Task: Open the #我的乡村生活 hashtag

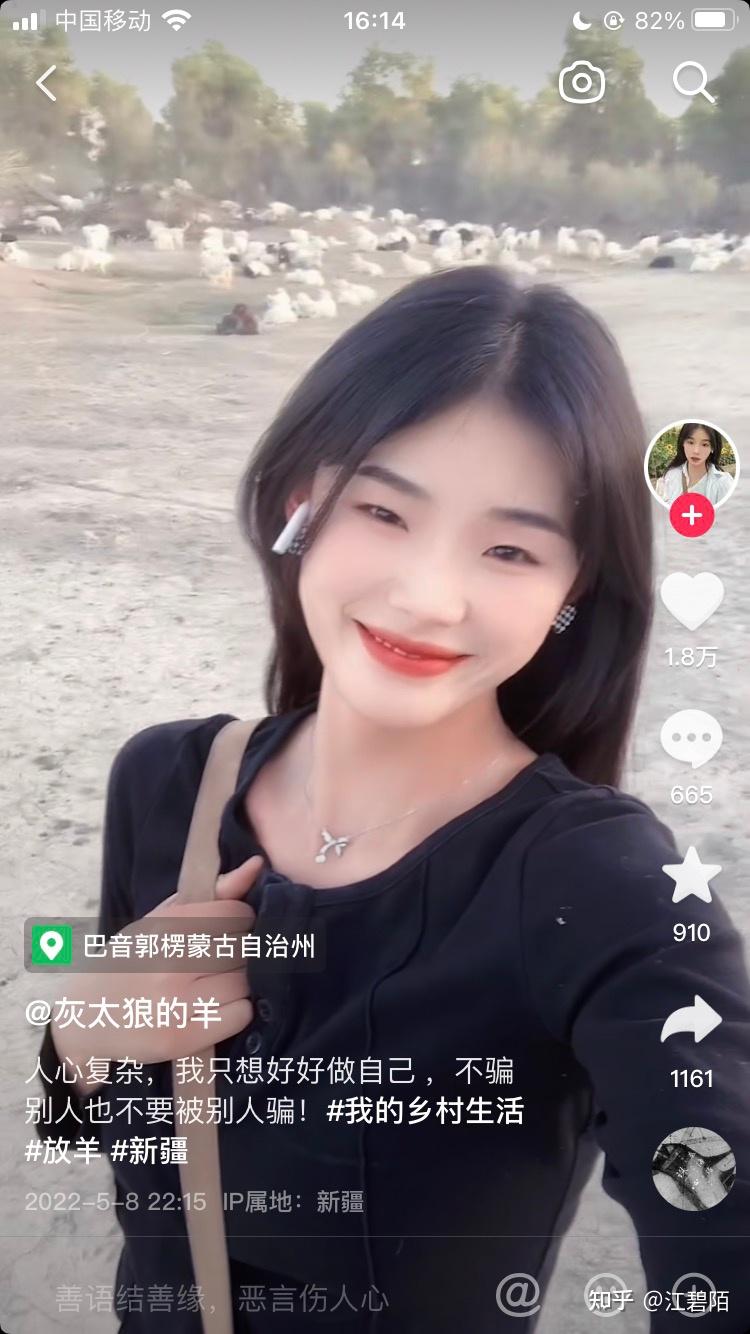Action: pos(425,1110)
